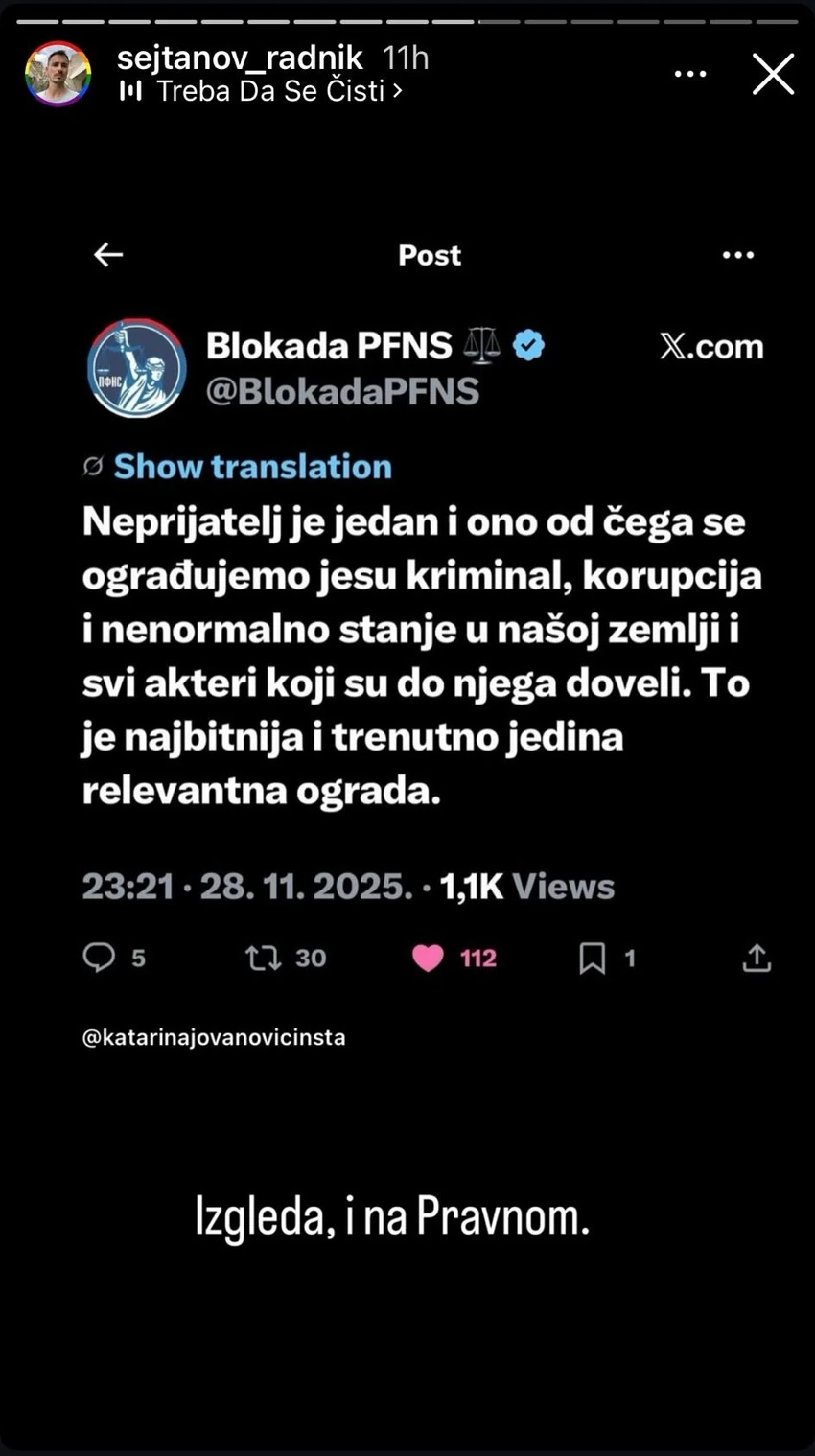Screen dimensions: 815x1456
Task: Close the story viewer
Action: (773, 74)
